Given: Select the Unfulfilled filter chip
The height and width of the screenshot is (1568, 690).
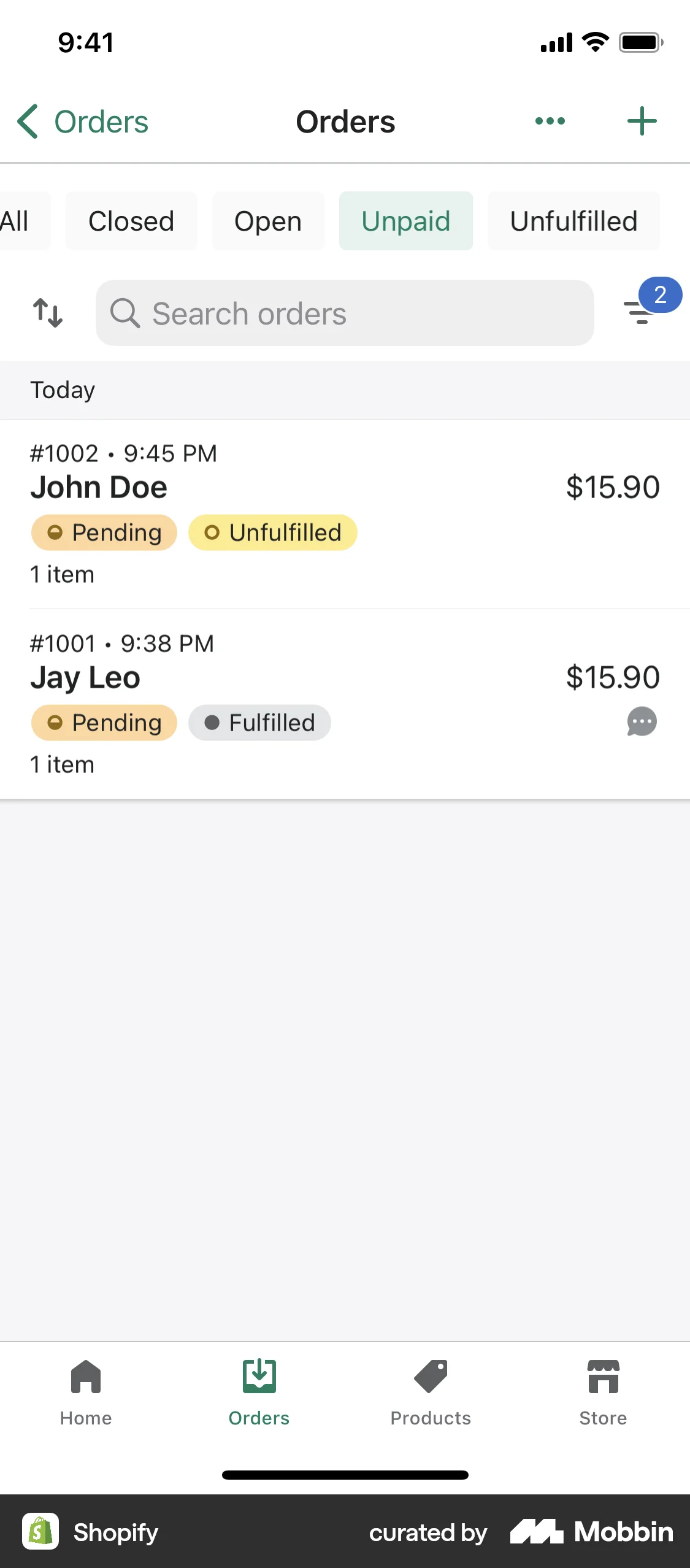Looking at the screenshot, I should point(573,221).
